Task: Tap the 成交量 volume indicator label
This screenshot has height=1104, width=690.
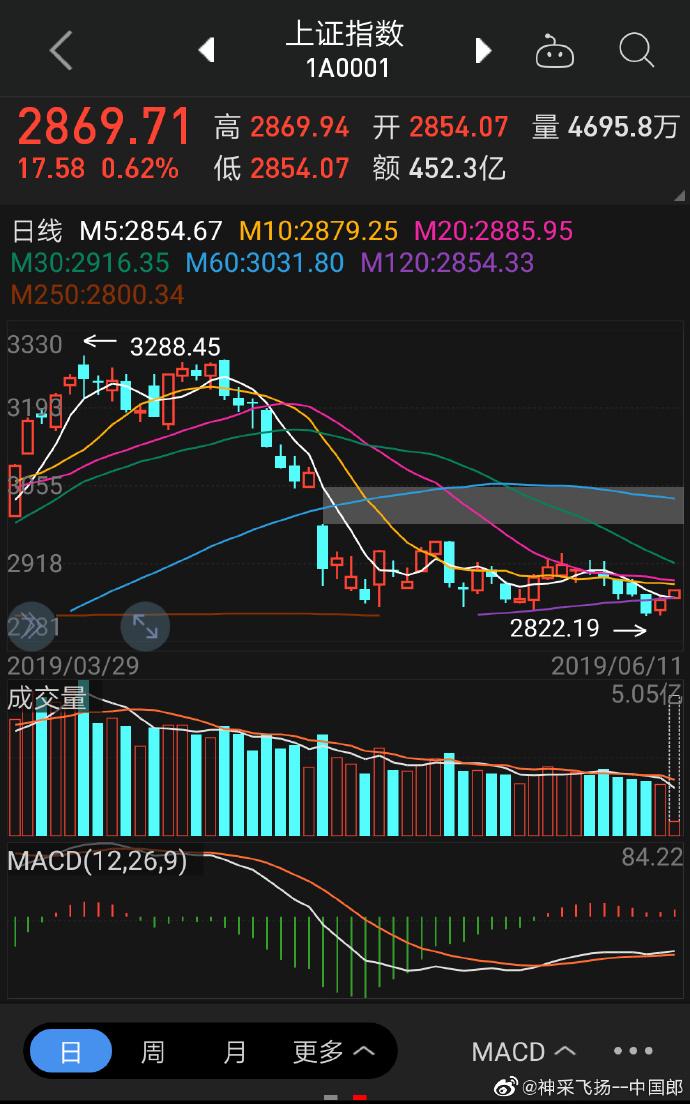Action: click(48, 698)
